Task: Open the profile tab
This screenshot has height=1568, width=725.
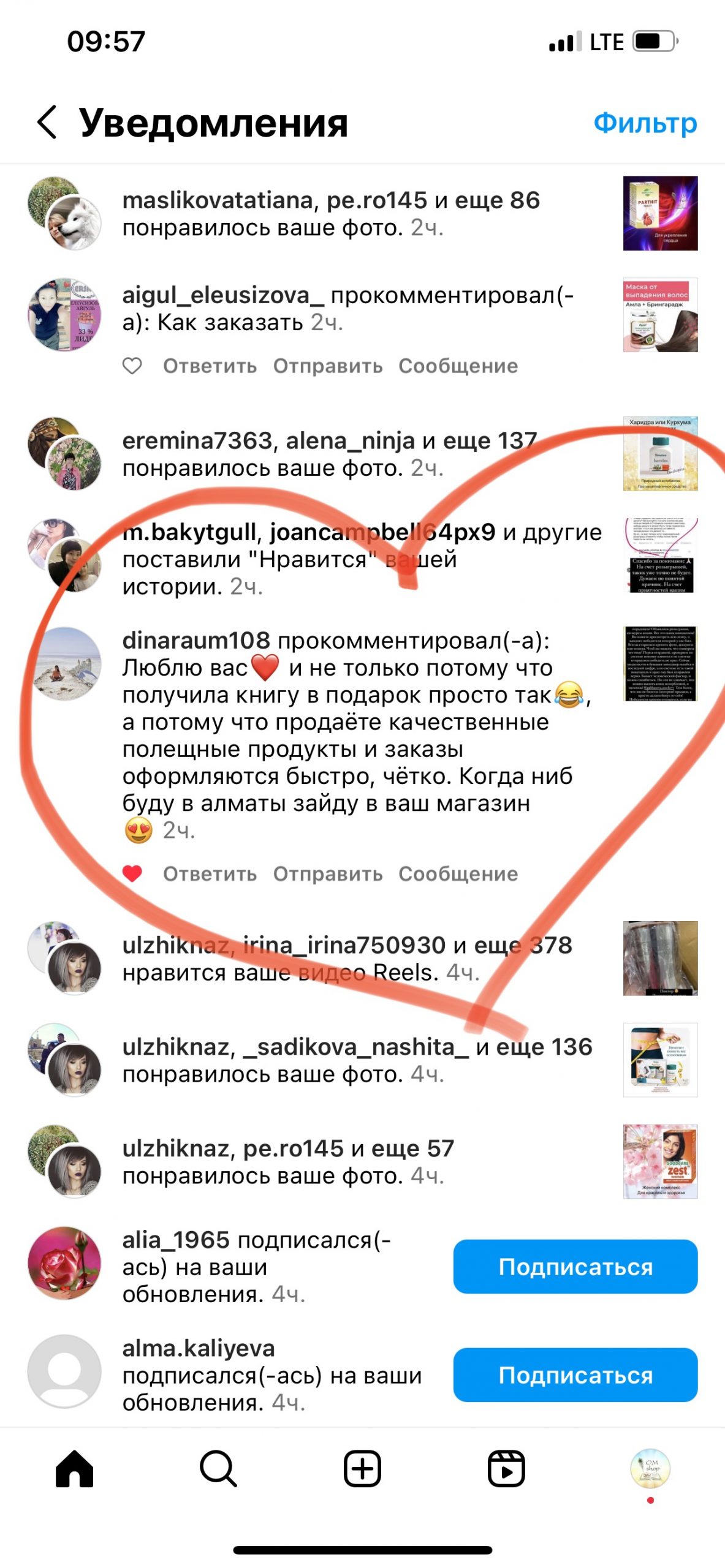Action: (650, 1468)
